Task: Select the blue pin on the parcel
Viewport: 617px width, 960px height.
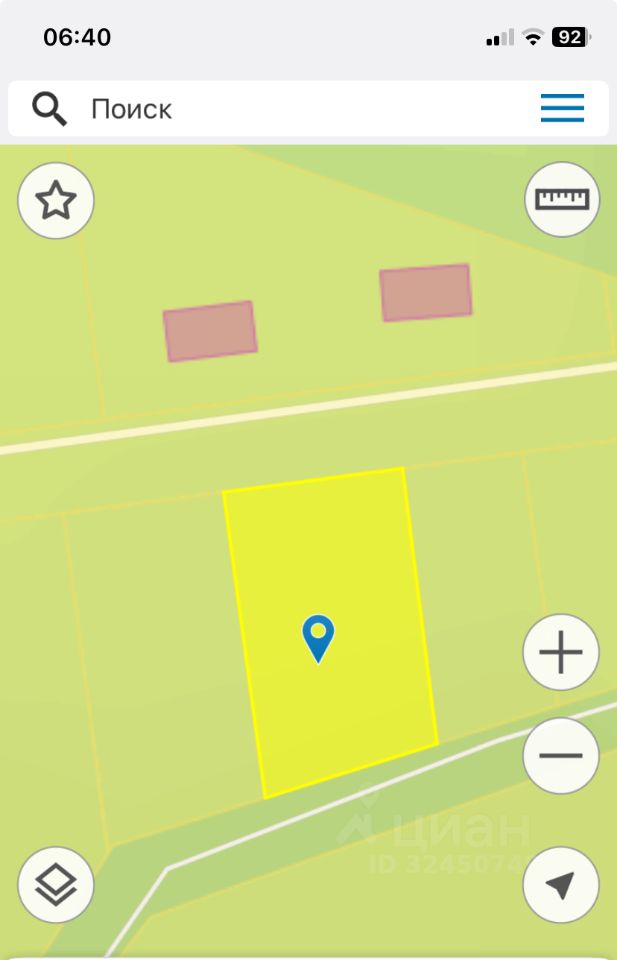Action: tap(318, 637)
